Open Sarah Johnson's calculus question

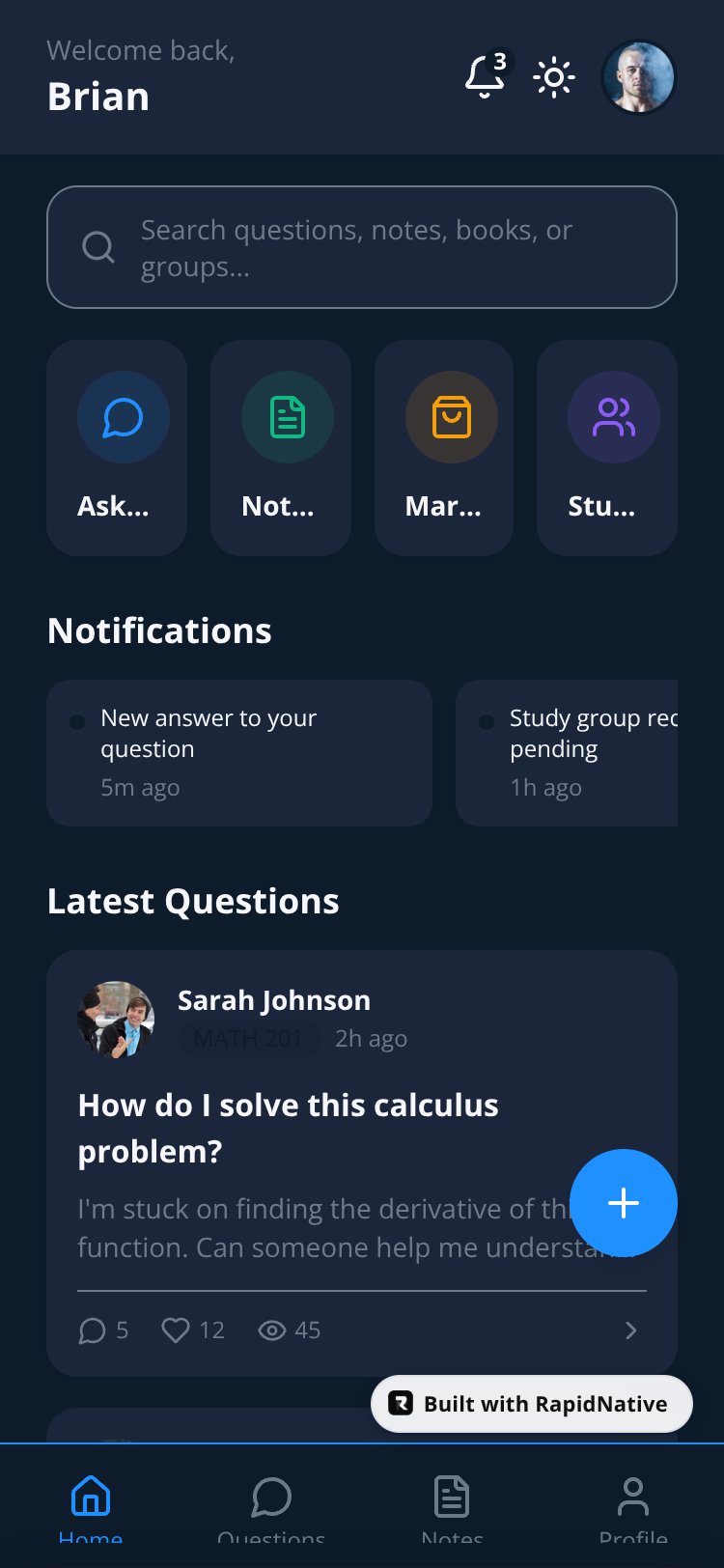pyautogui.click(x=288, y=1128)
